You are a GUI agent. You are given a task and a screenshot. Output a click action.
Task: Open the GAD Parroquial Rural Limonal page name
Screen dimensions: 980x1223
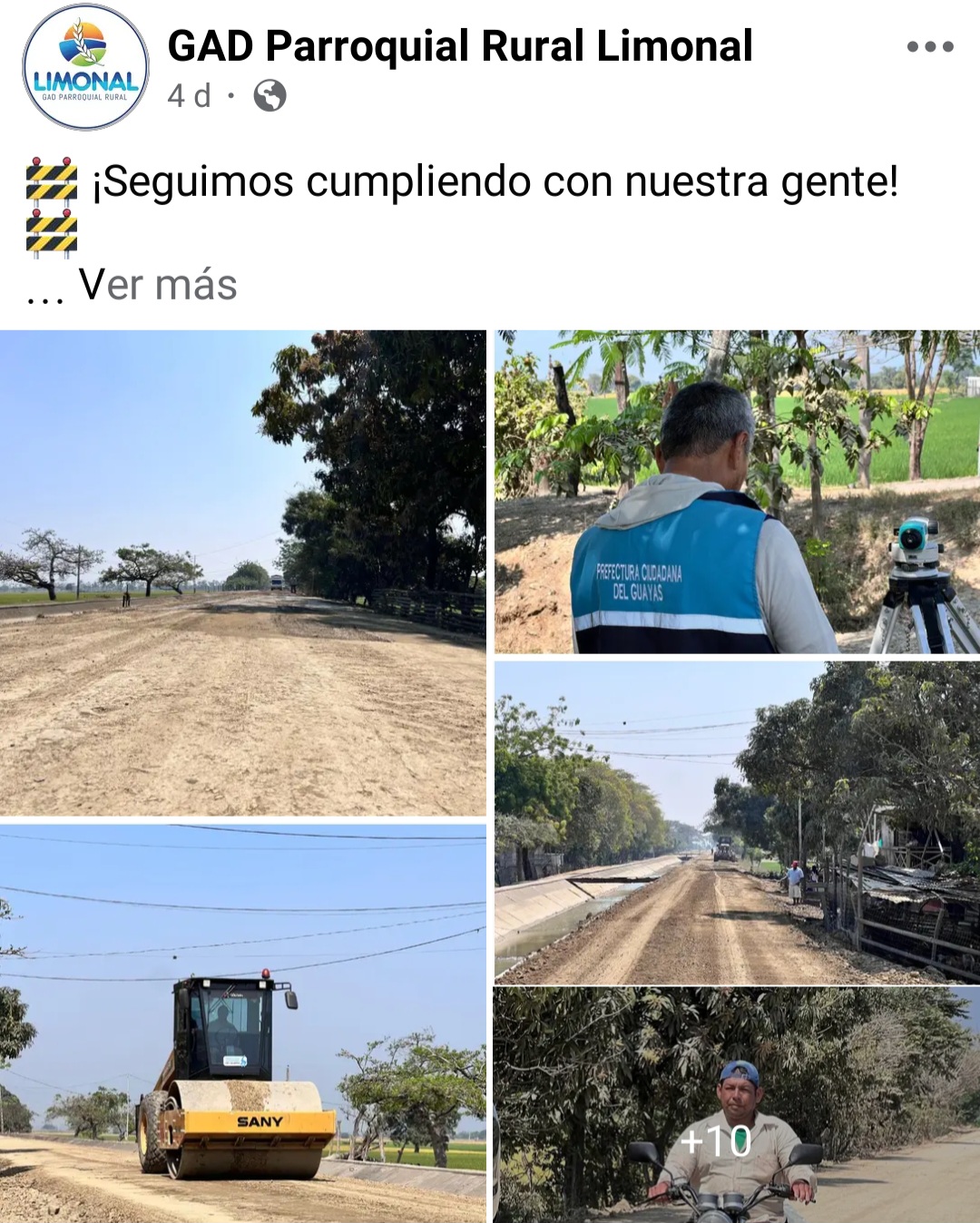(460, 46)
